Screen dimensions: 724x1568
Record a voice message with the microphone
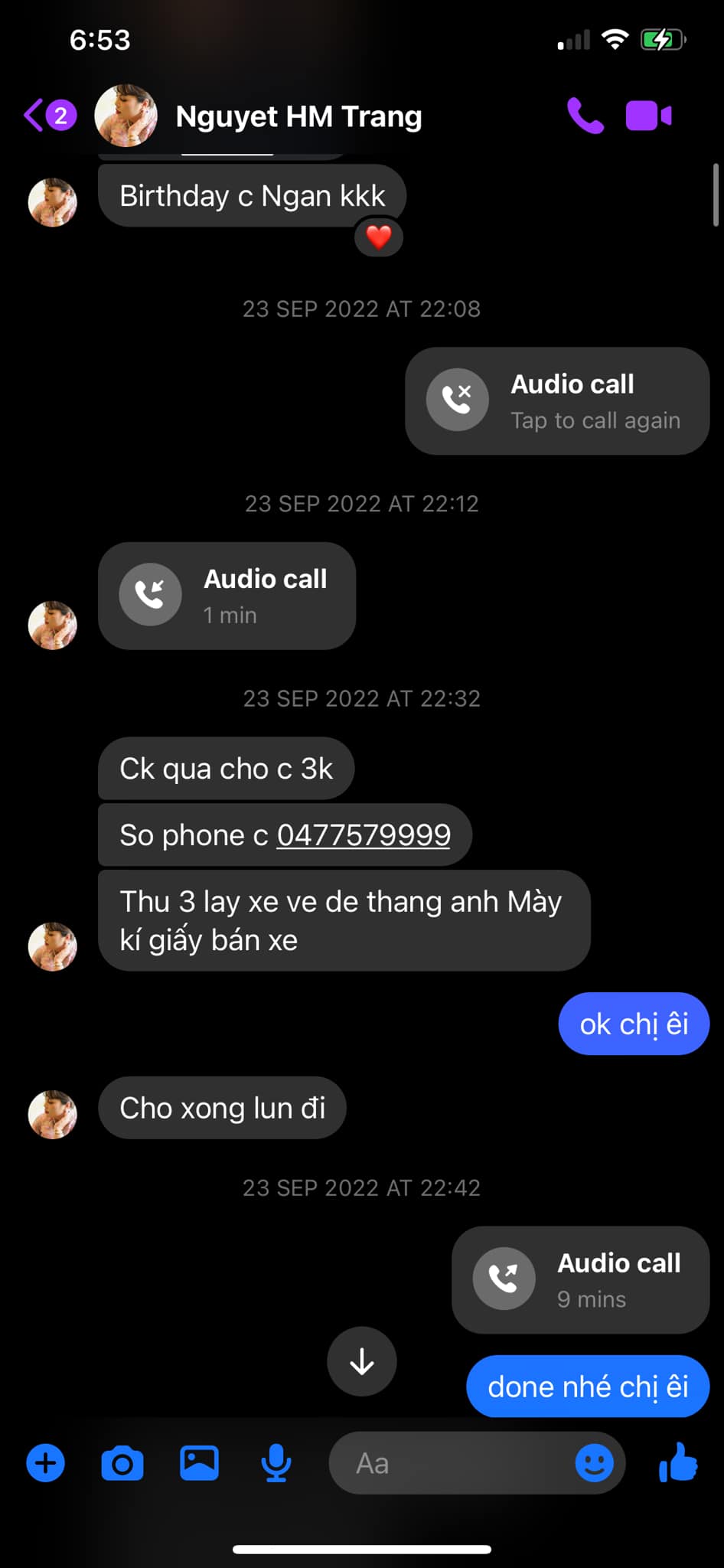click(276, 1463)
